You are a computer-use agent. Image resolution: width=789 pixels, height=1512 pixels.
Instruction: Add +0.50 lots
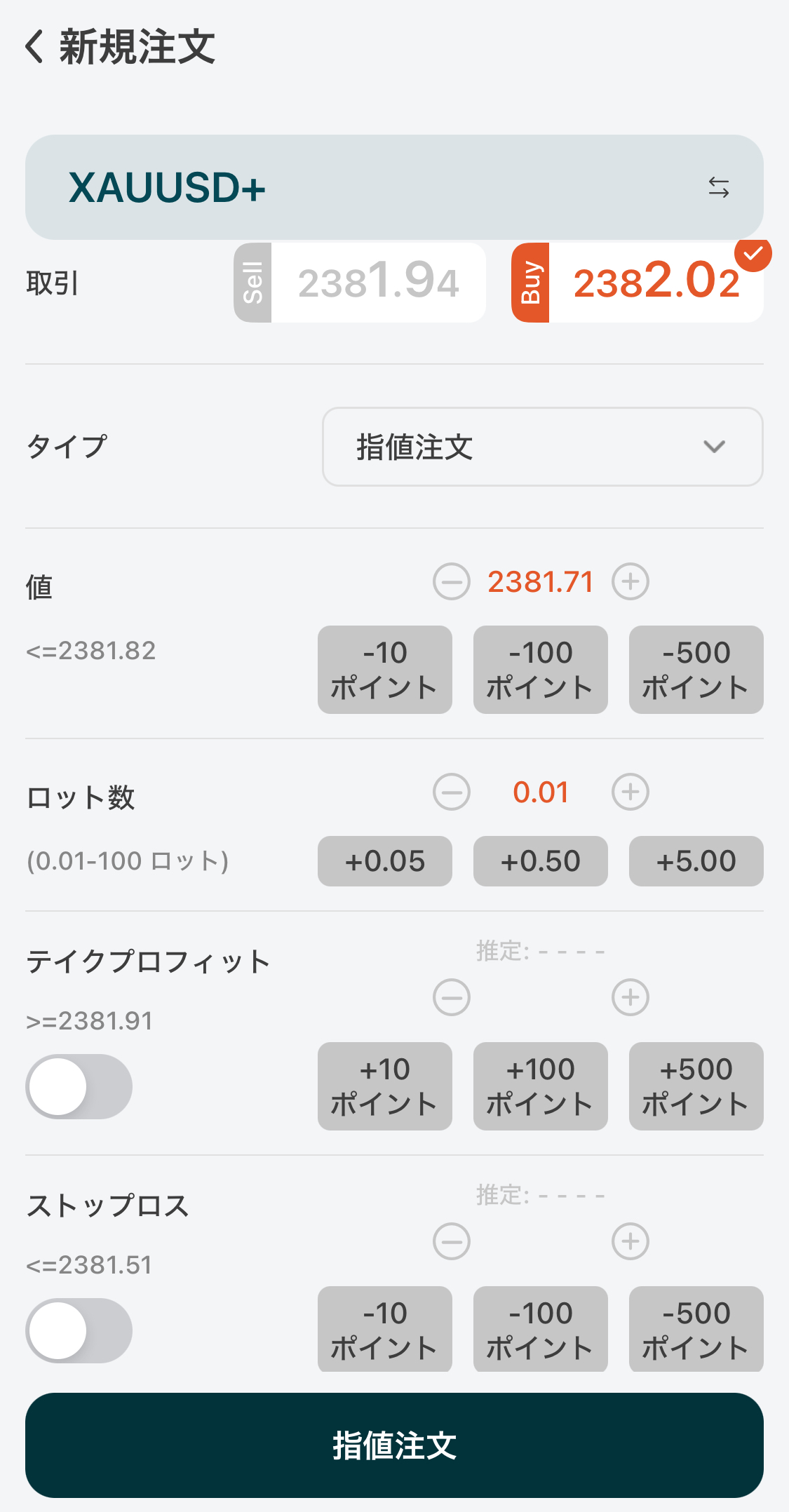pyautogui.click(x=540, y=861)
